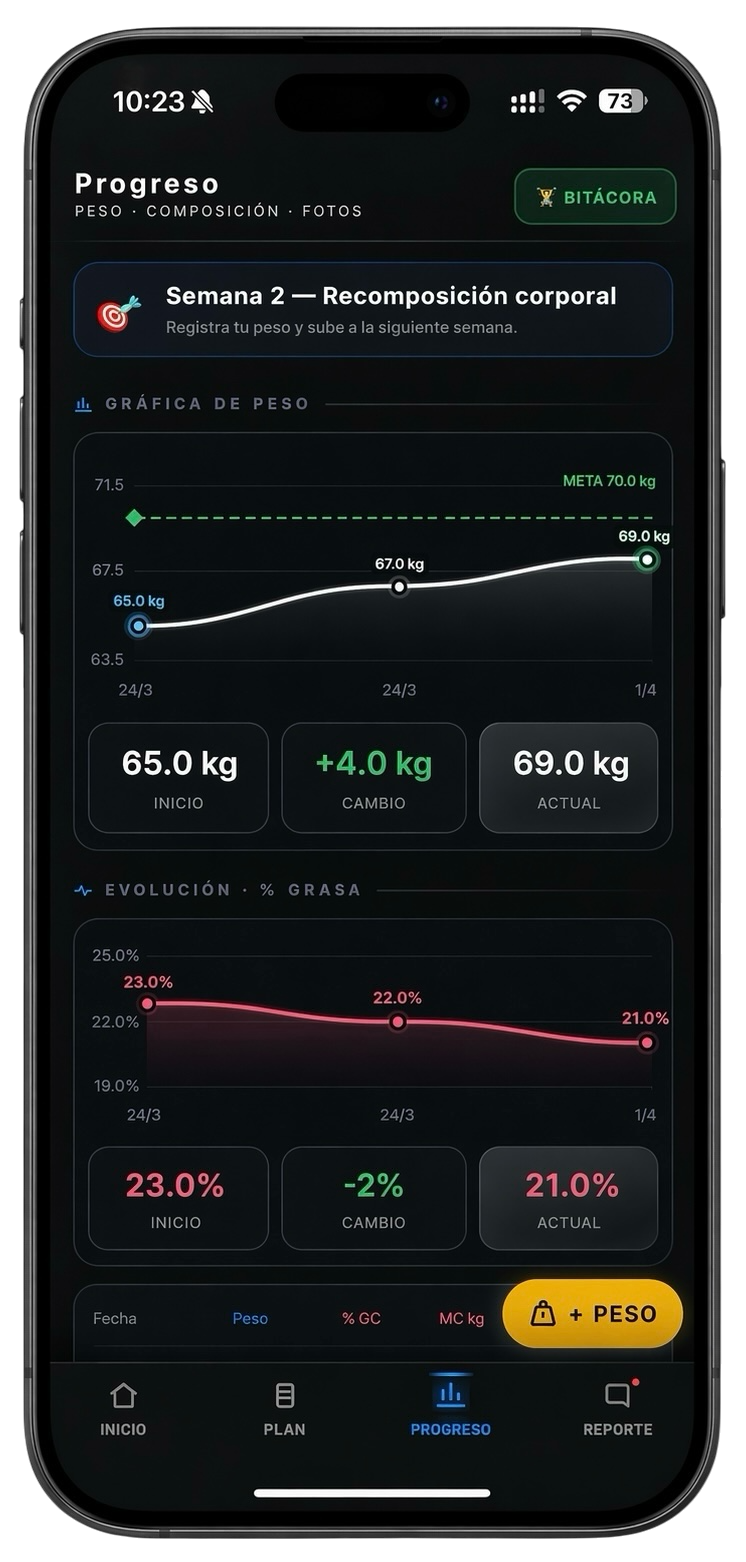Image resolution: width=746 pixels, height=1562 pixels.
Task: Add a new weight with + PESO
Action: click(x=593, y=1314)
